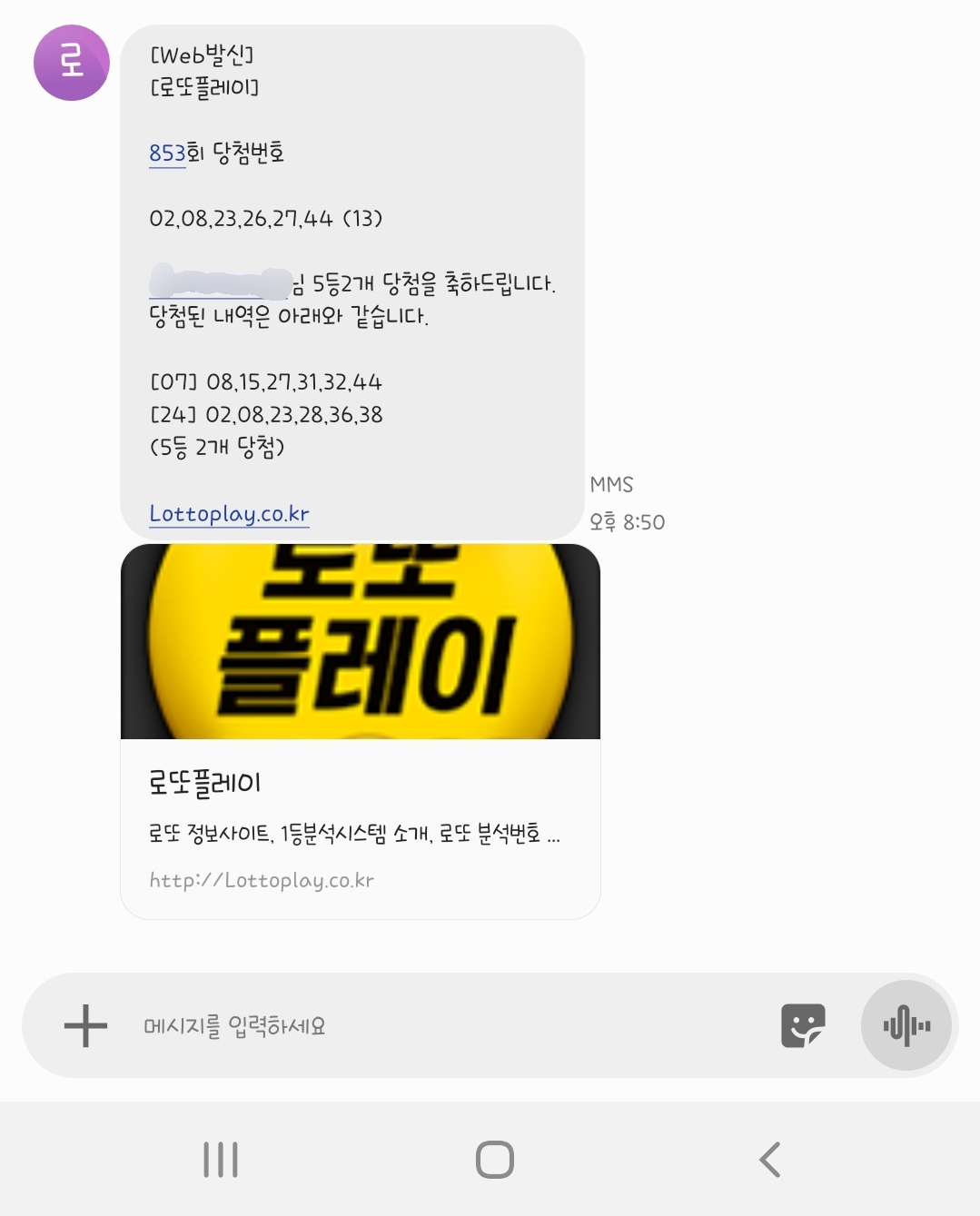Open the plus attachment menu
980x1216 pixels.
coord(85,1026)
